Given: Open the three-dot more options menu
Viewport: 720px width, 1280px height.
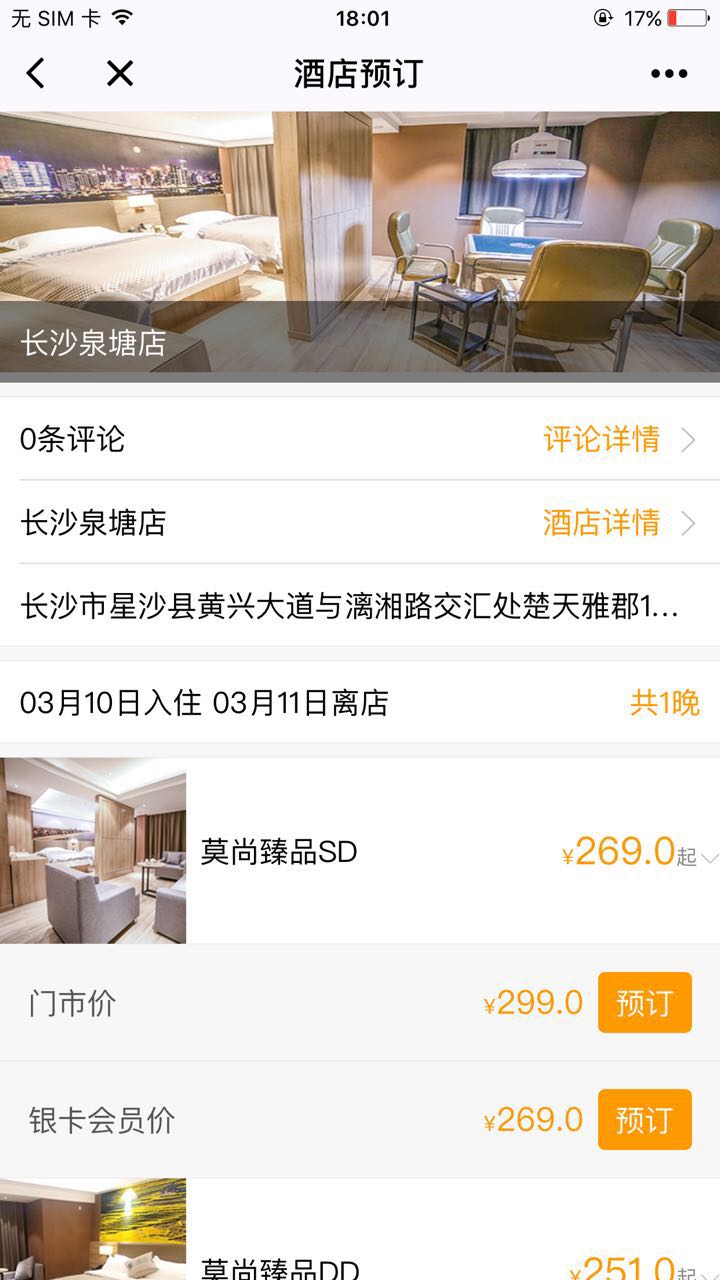Looking at the screenshot, I should (x=669, y=73).
